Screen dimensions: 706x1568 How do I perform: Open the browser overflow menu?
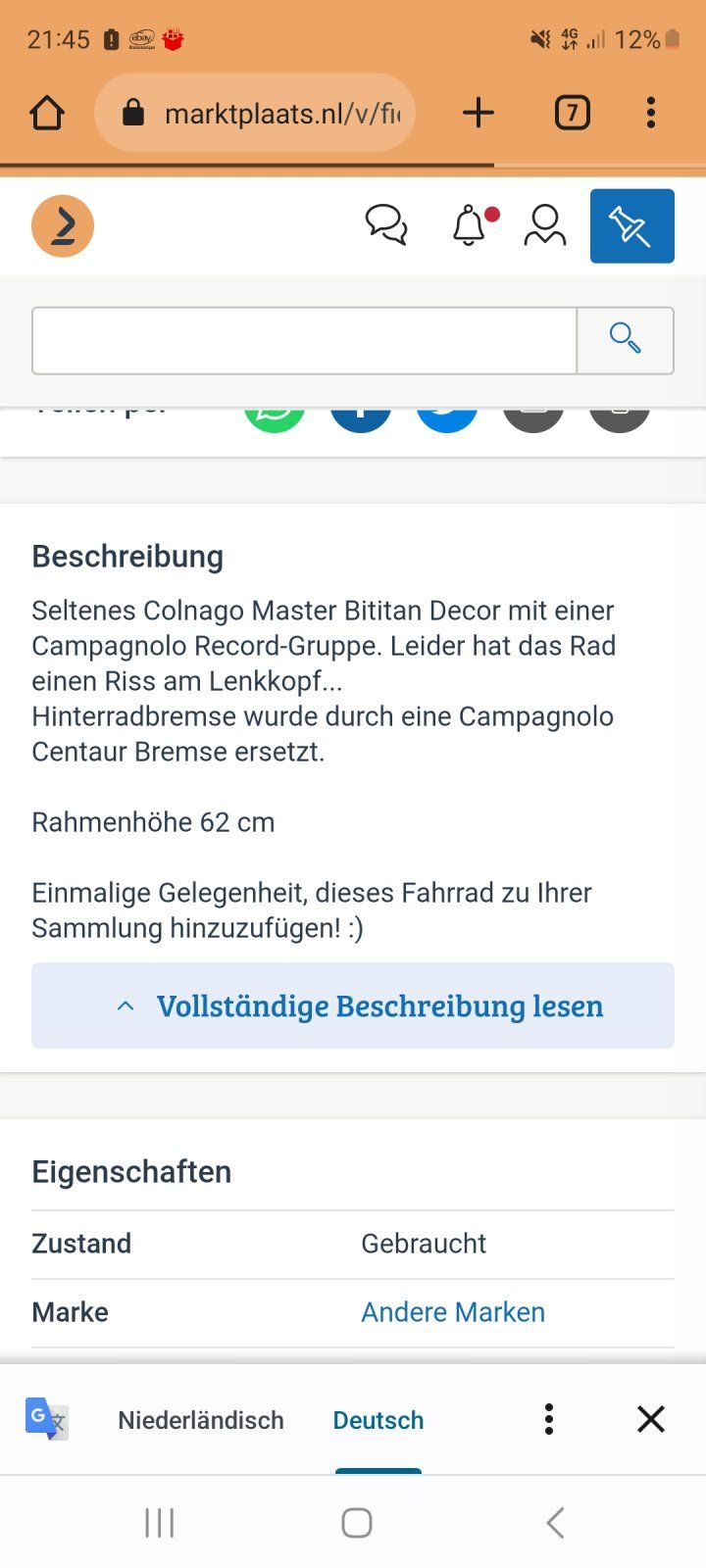651,114
